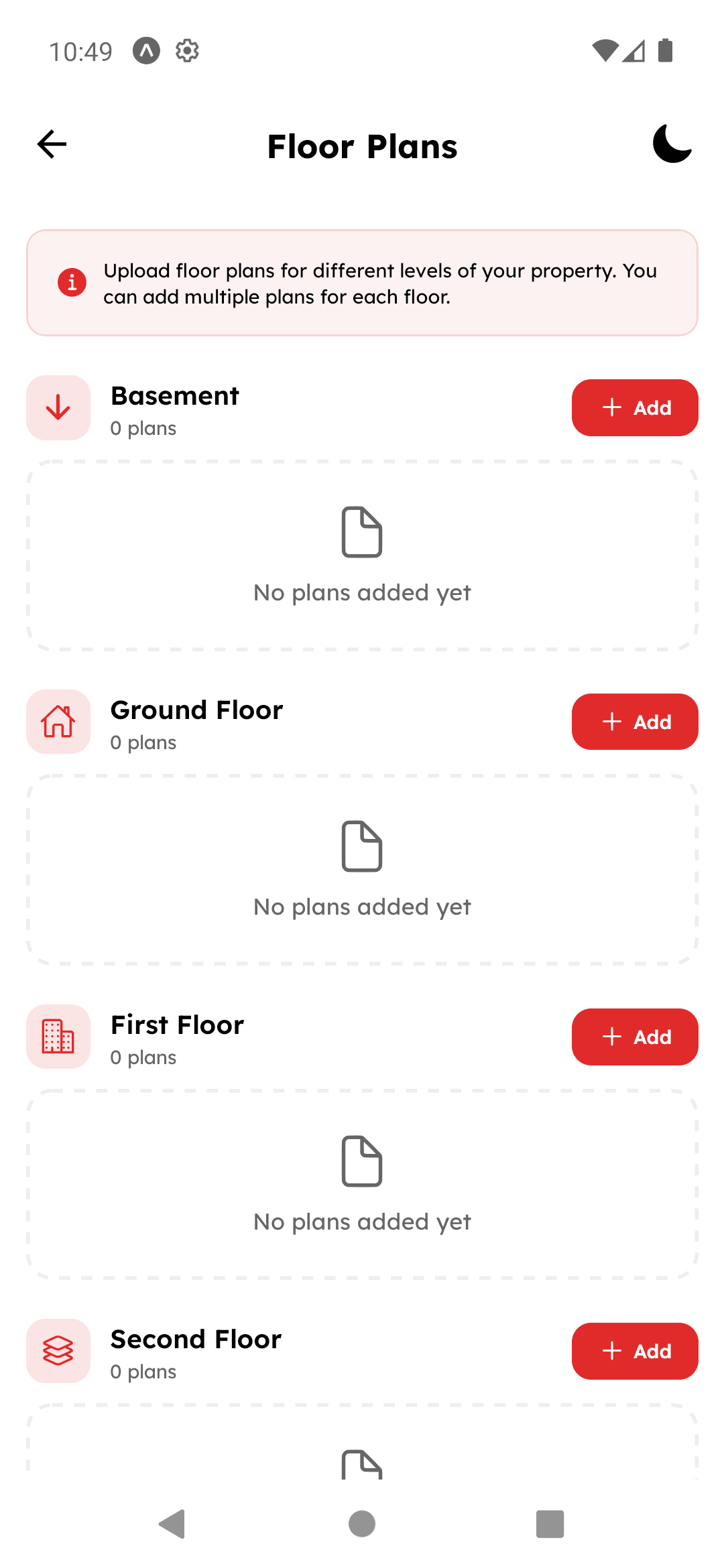The width and height of the screenshot is (724, 1568).
Task: Add a plan for the Second Floor
Action: click(634, 1351)
